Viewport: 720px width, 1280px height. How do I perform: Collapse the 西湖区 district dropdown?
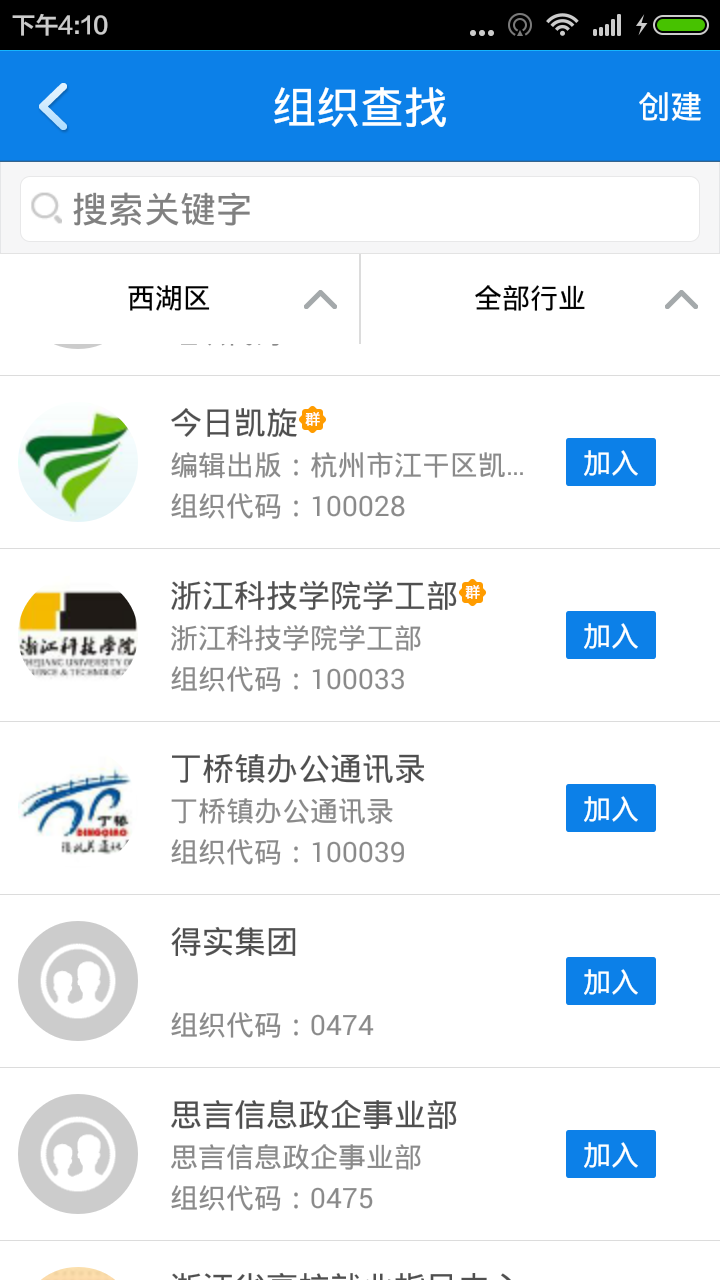pos(320,298)
